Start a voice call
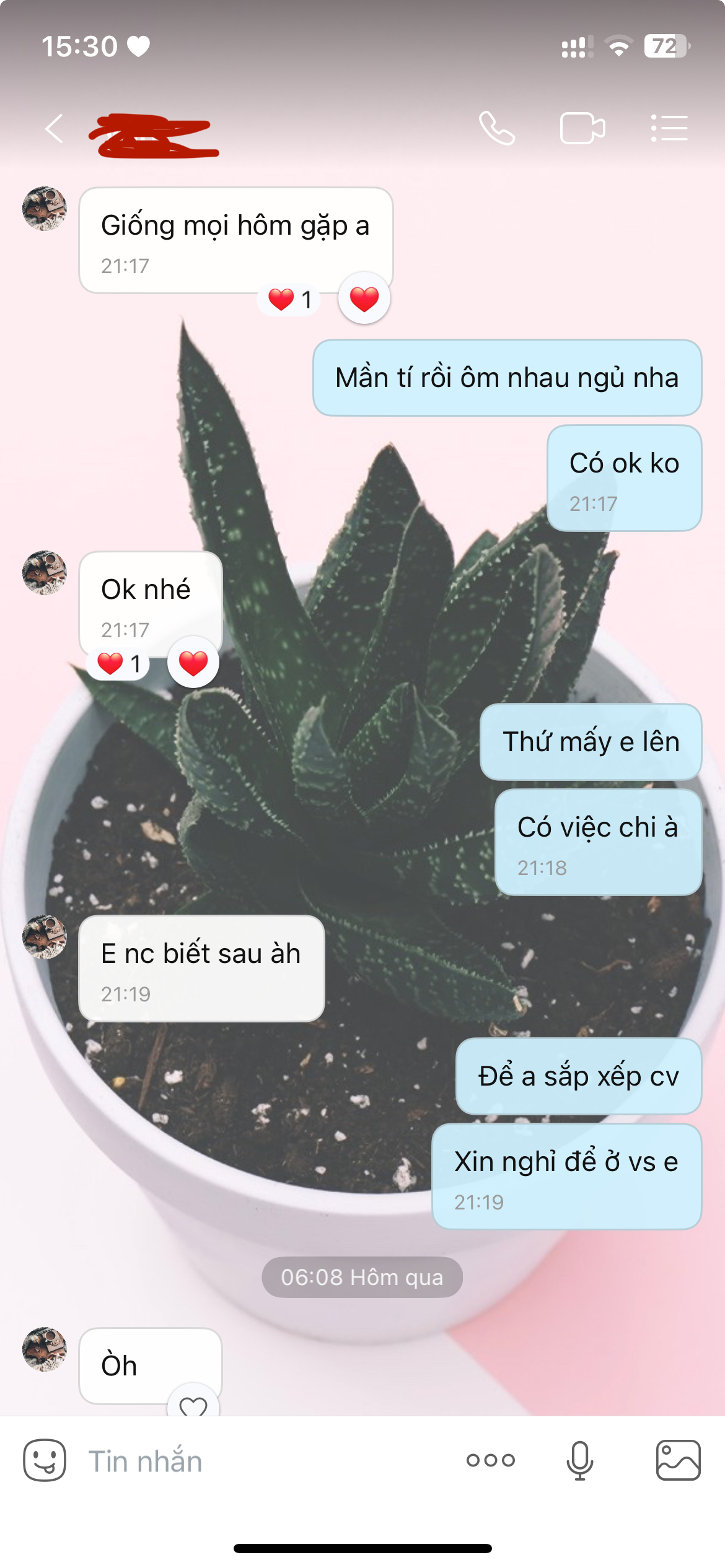This screenshot has width=725, height=1568. click(496, 129)
